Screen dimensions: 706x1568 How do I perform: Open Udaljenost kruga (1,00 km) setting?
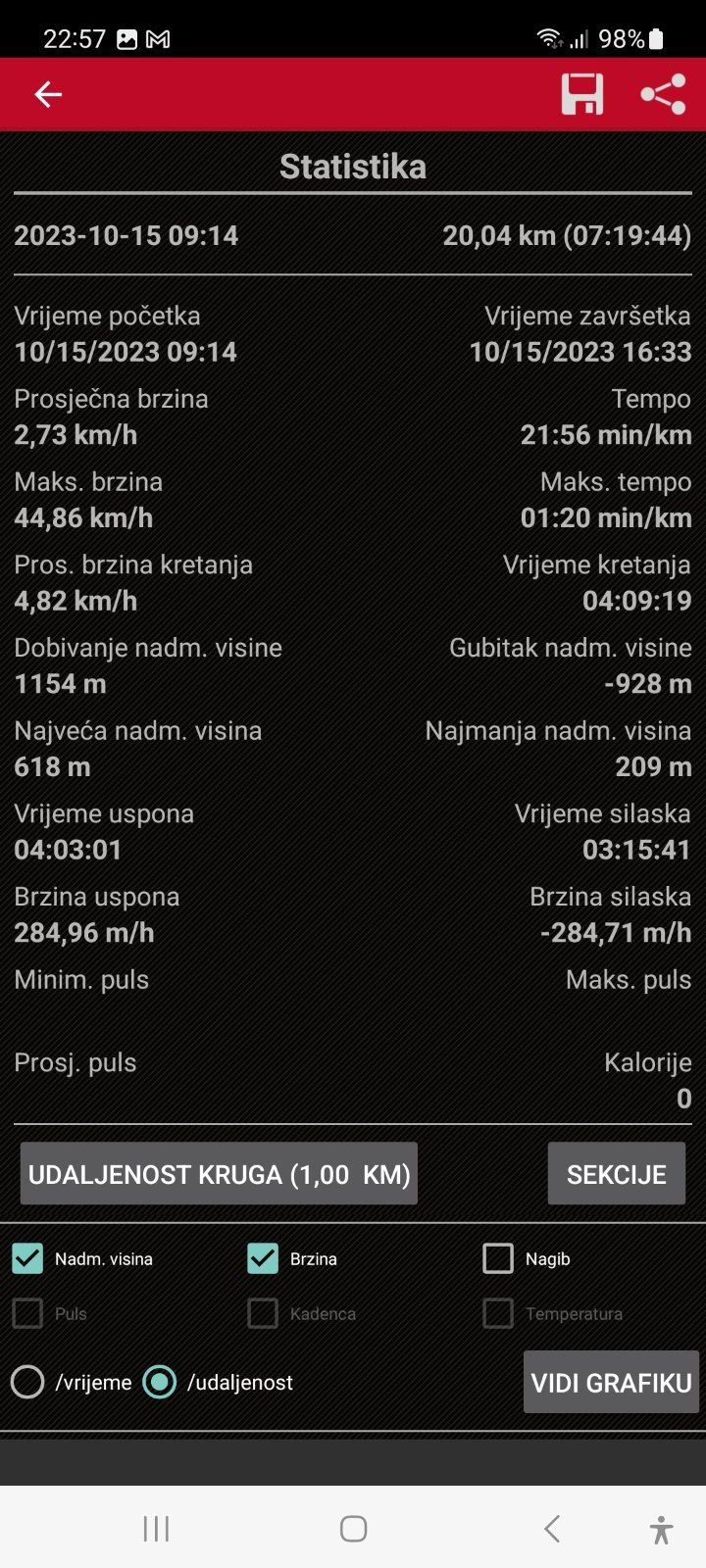point(219,1173)
